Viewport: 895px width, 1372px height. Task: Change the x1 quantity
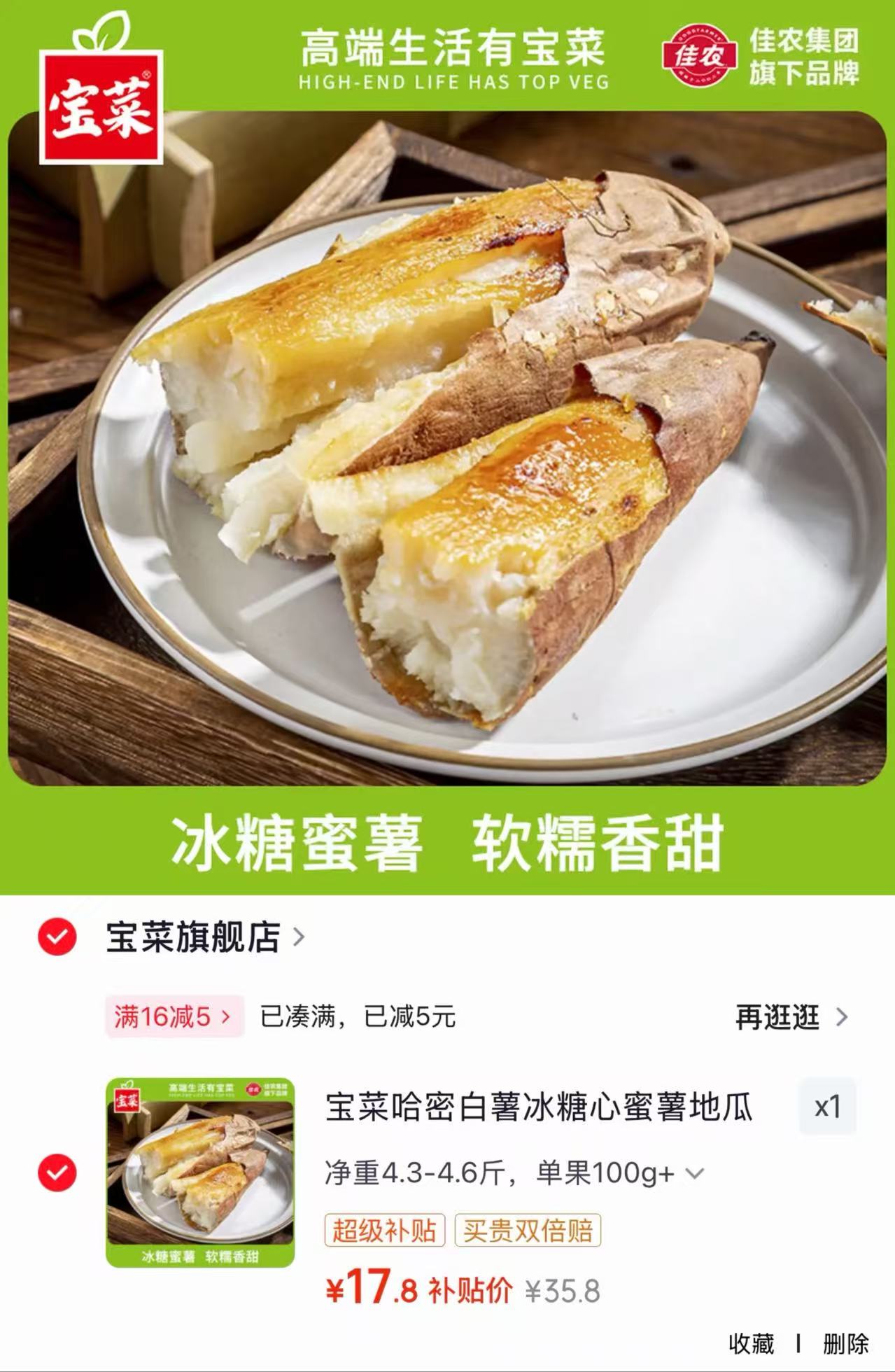coord(827,1107)
